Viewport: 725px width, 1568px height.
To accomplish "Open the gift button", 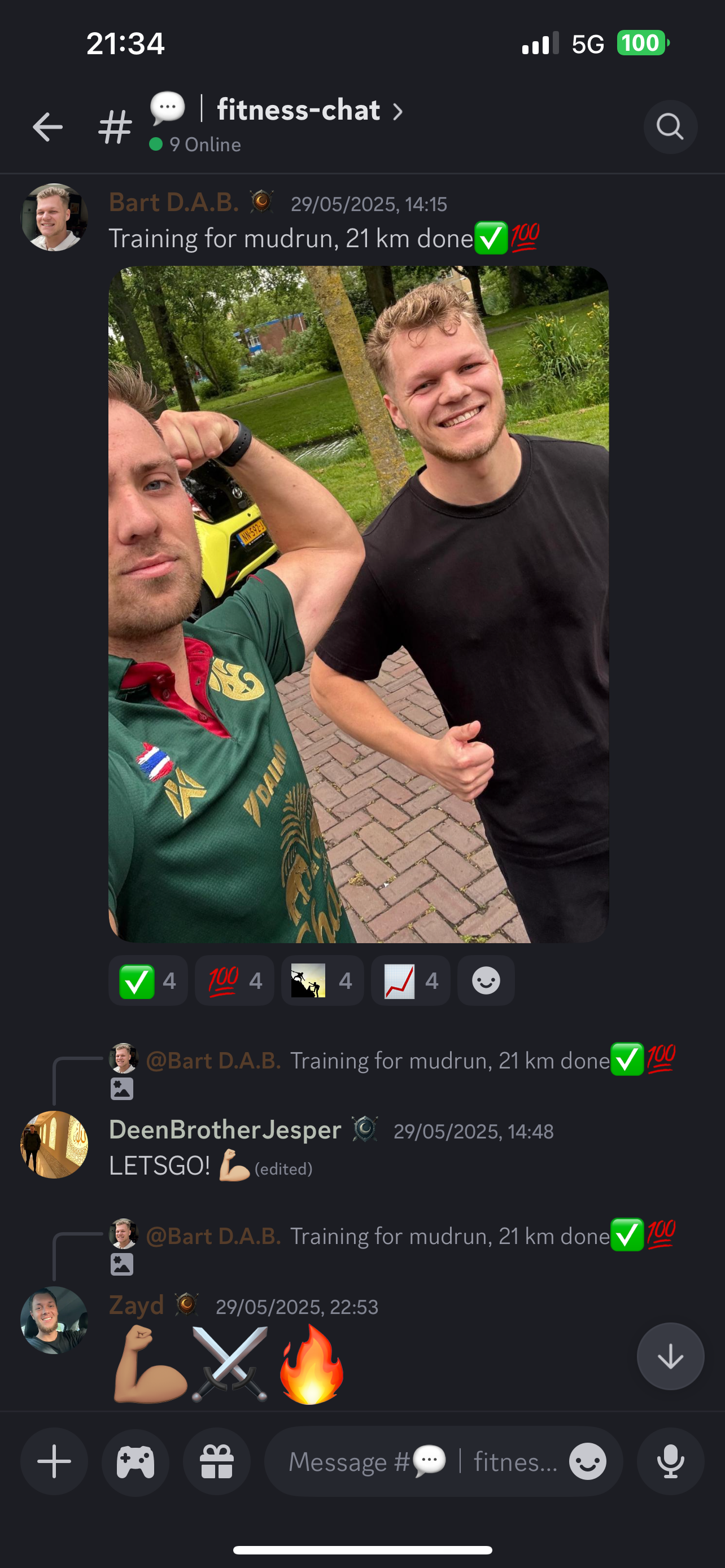I will (217, 1461).
